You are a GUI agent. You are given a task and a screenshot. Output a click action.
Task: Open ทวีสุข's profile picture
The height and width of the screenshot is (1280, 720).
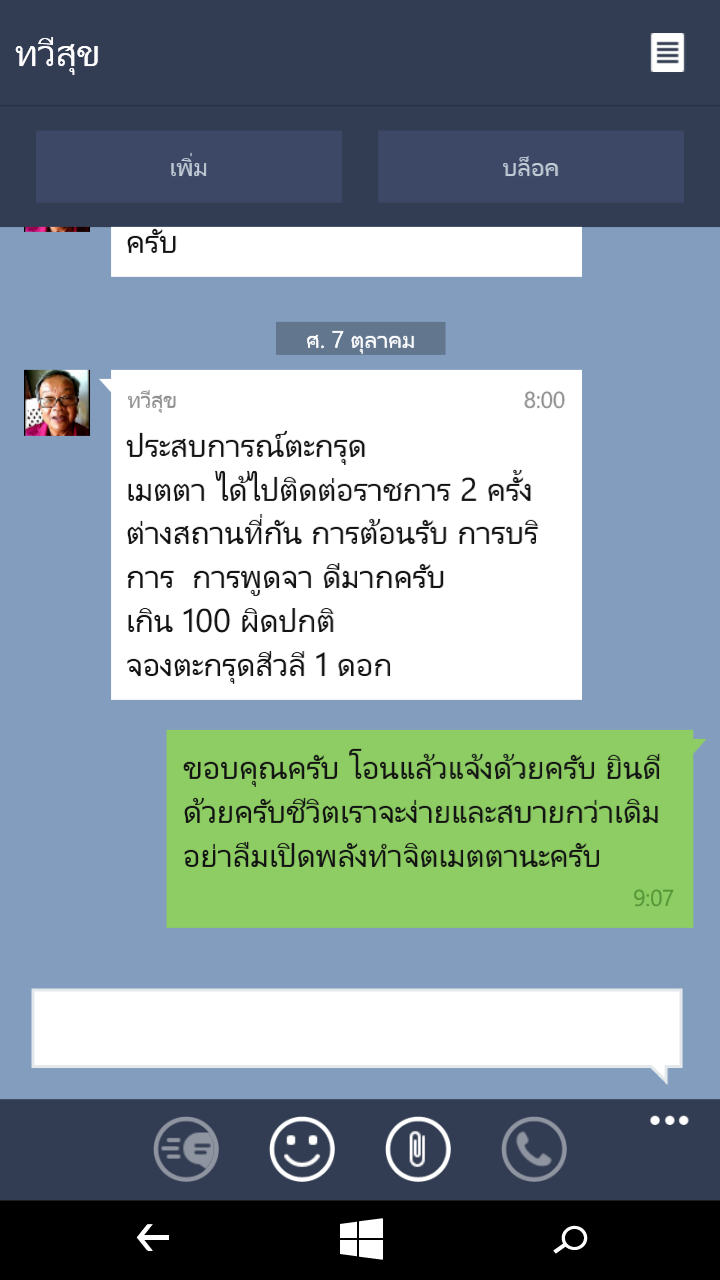[x=57, y=403]
